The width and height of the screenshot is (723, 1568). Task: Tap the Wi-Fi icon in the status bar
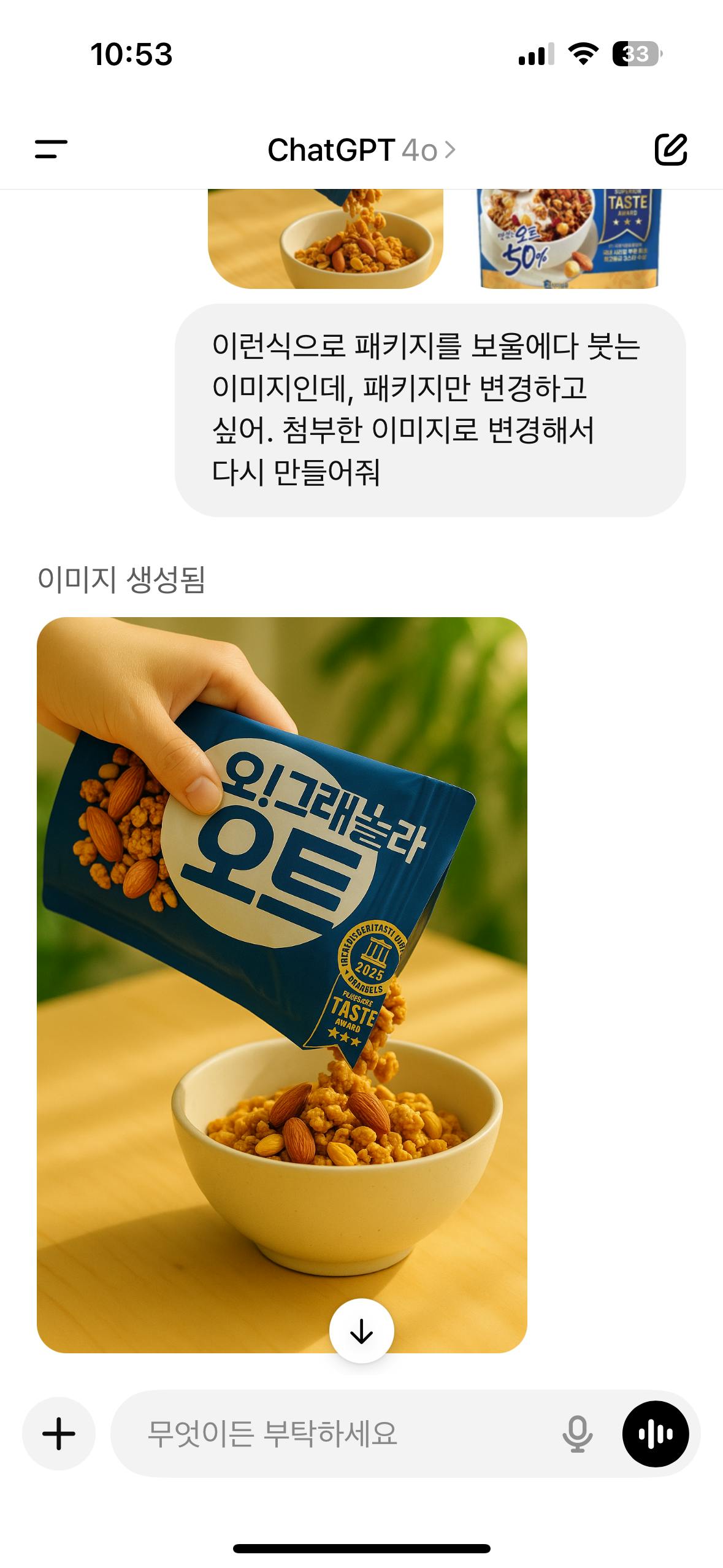click(x=583, y=53)
